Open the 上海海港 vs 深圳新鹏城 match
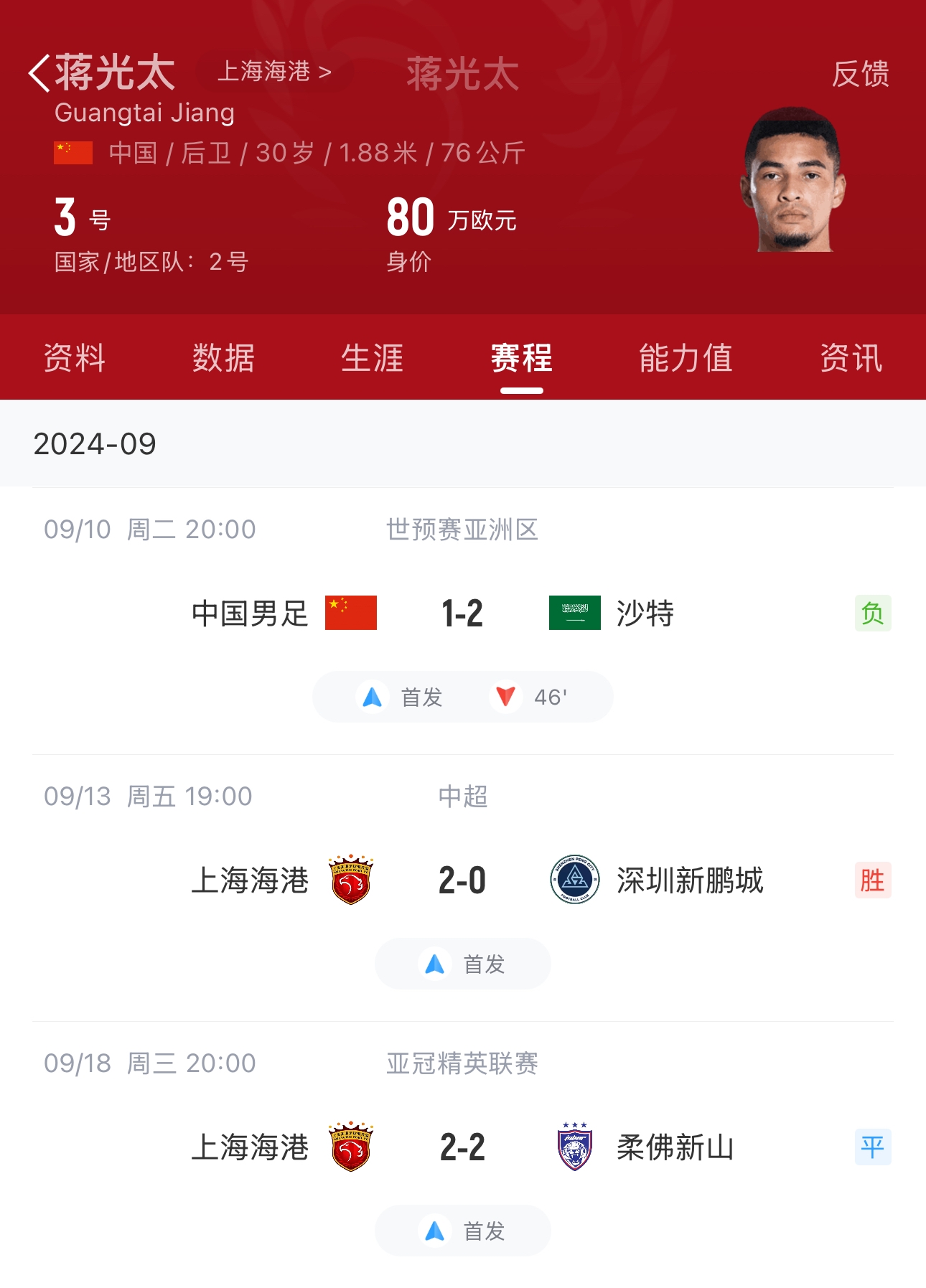The height and width of the screenshot is (1288, 926). [462, 881]
